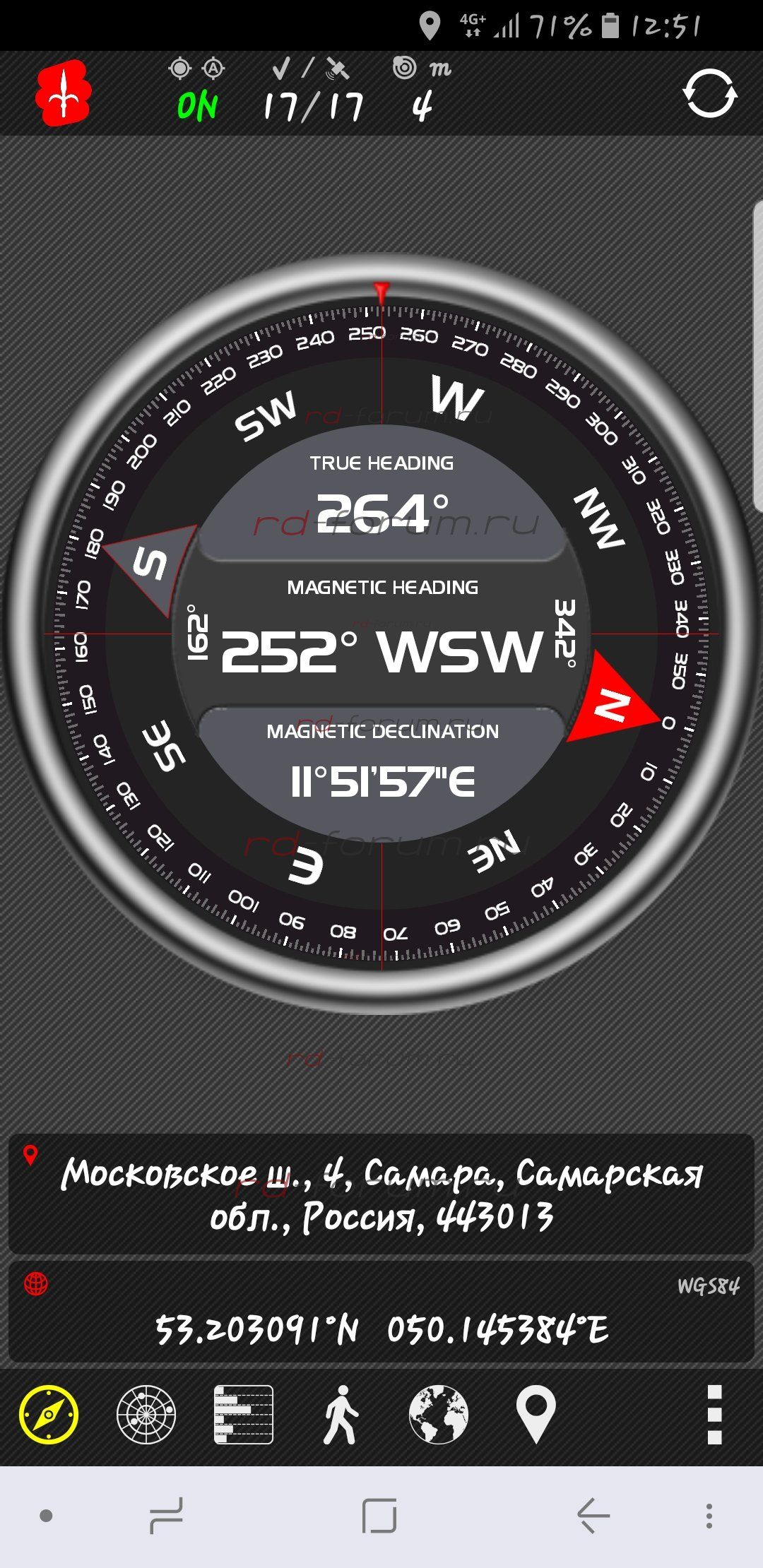Open the signal strength bars tab

point(243,1414)
